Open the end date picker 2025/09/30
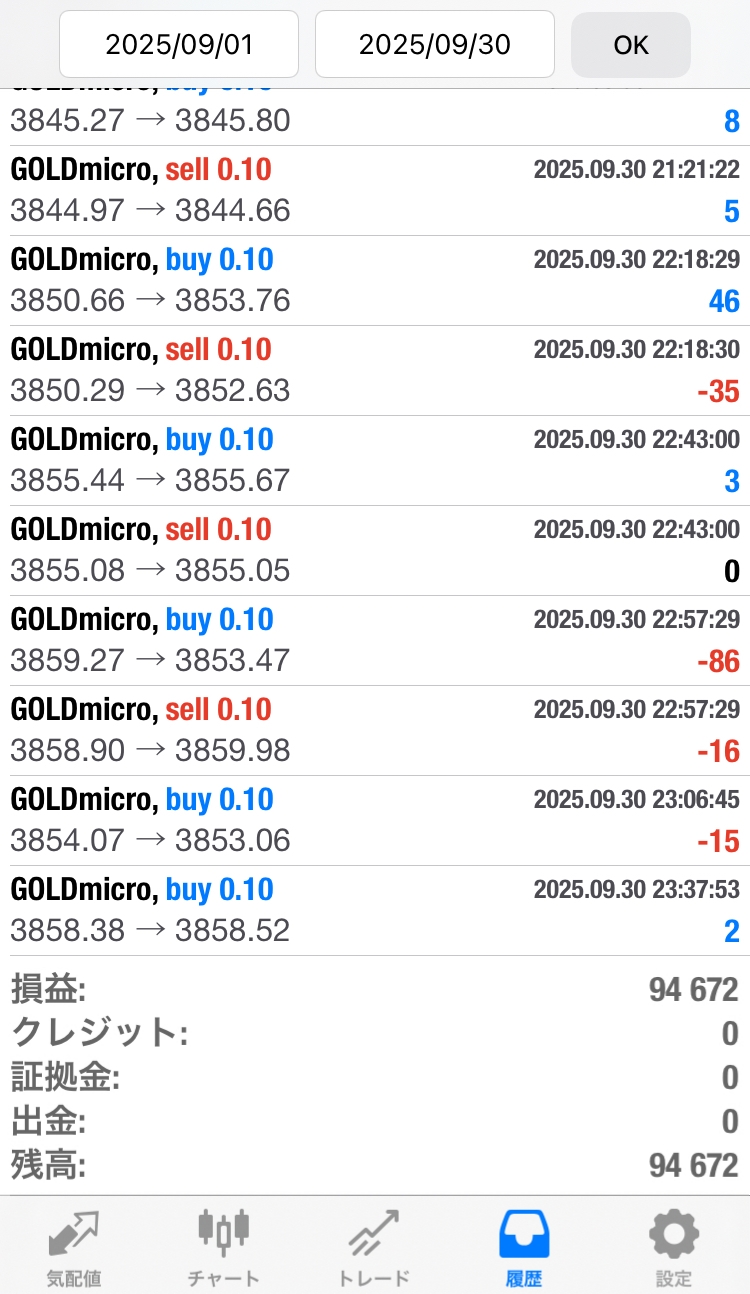This screenshot has height=1294, width=750. coord(434,44)
